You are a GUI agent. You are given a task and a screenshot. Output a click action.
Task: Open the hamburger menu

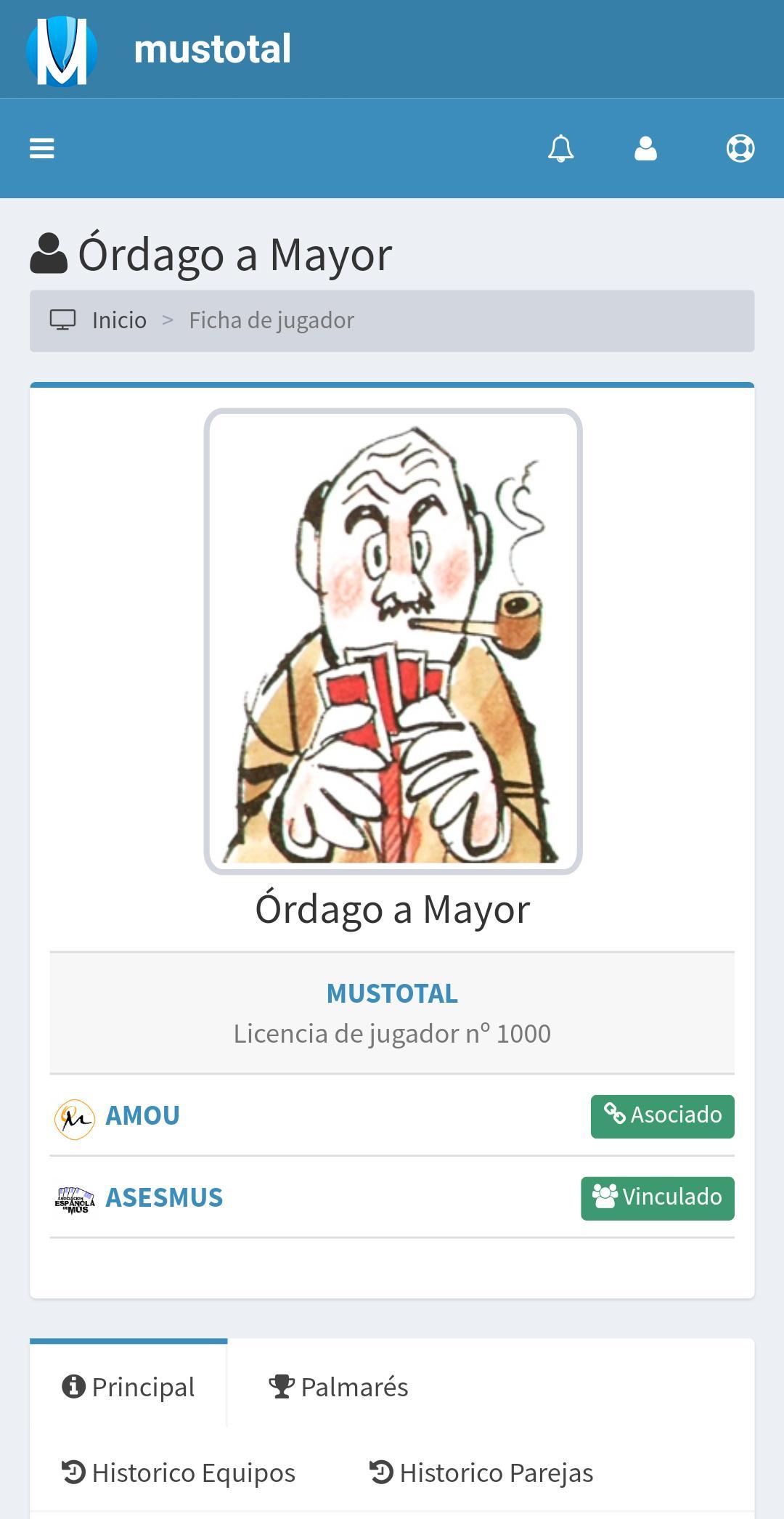42,148
